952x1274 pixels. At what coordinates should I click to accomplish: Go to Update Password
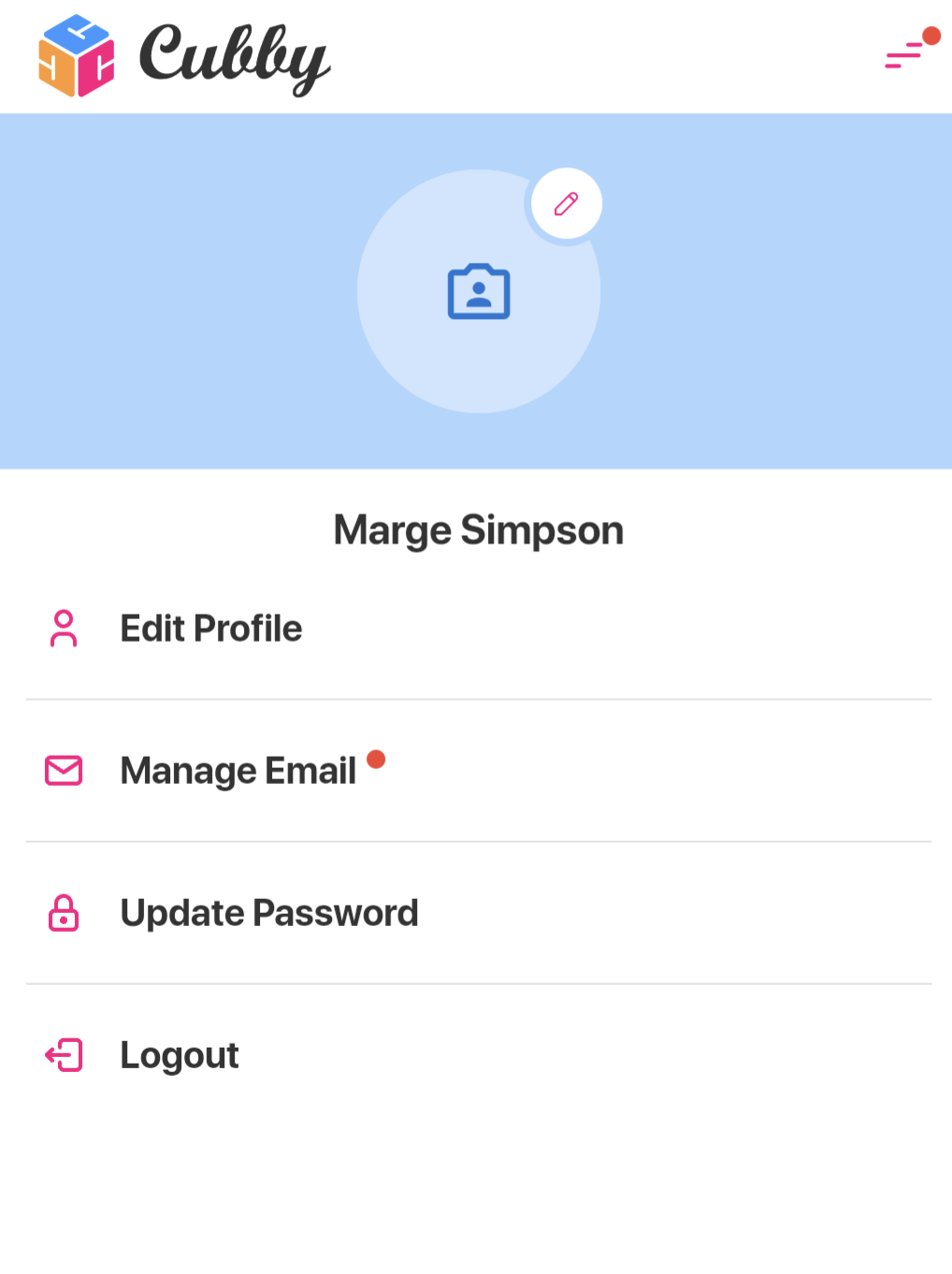tap(269, 913)
